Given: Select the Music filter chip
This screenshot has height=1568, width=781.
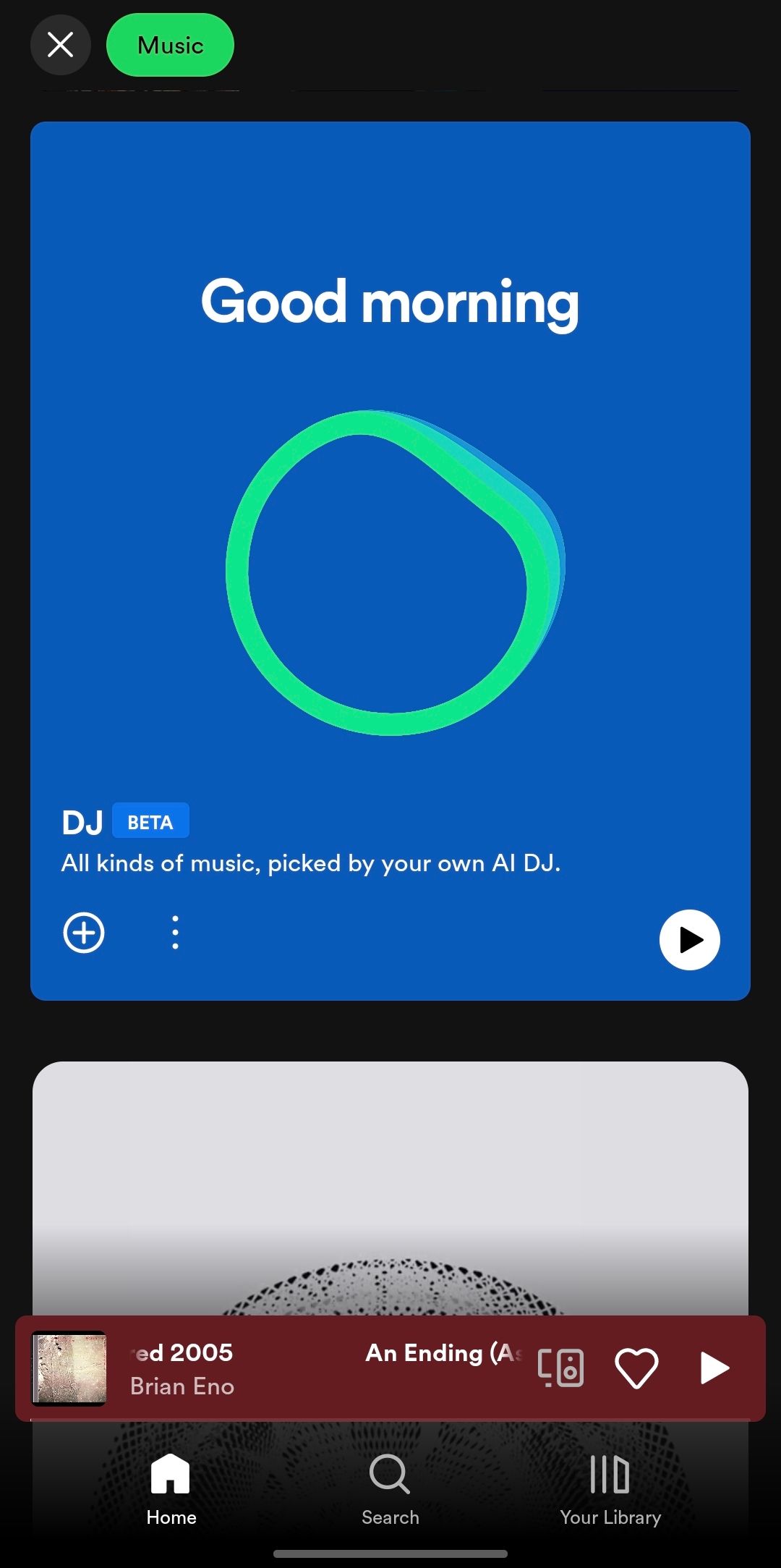Looking at the screenshot, I should tap(170, 45).
